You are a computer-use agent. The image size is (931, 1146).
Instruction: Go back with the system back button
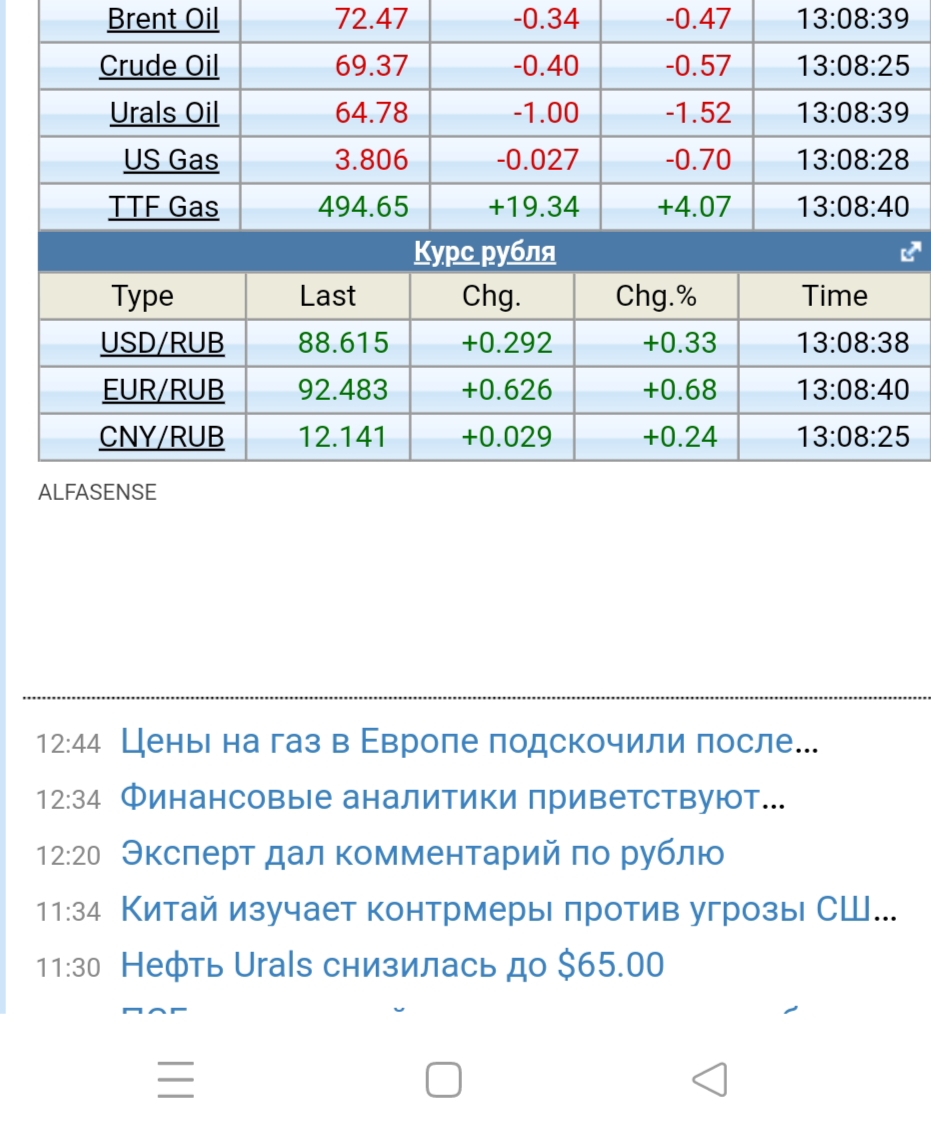709,1080
